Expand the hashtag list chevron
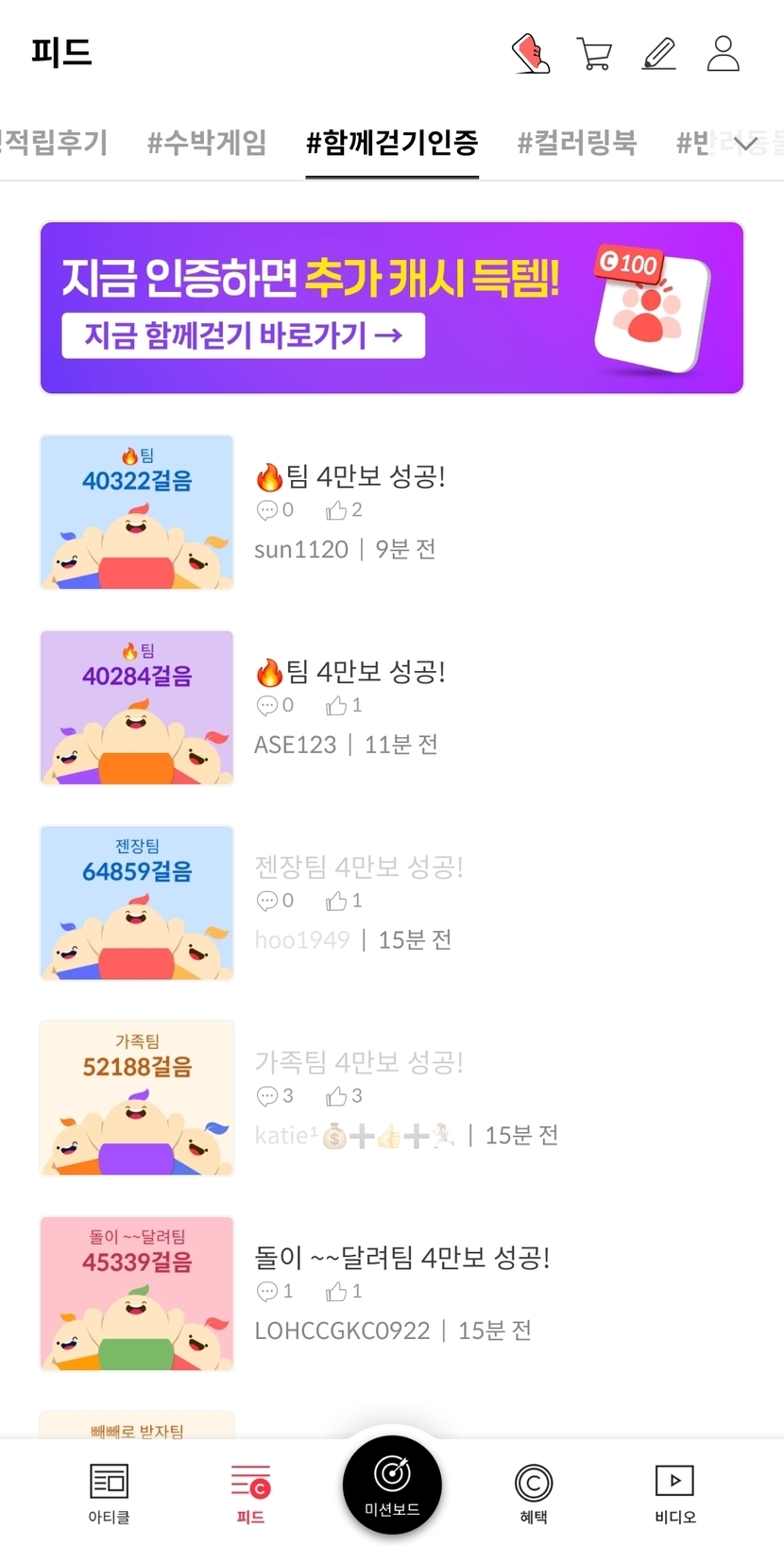Screen dimensions: 784x1546 coord(746,144)
